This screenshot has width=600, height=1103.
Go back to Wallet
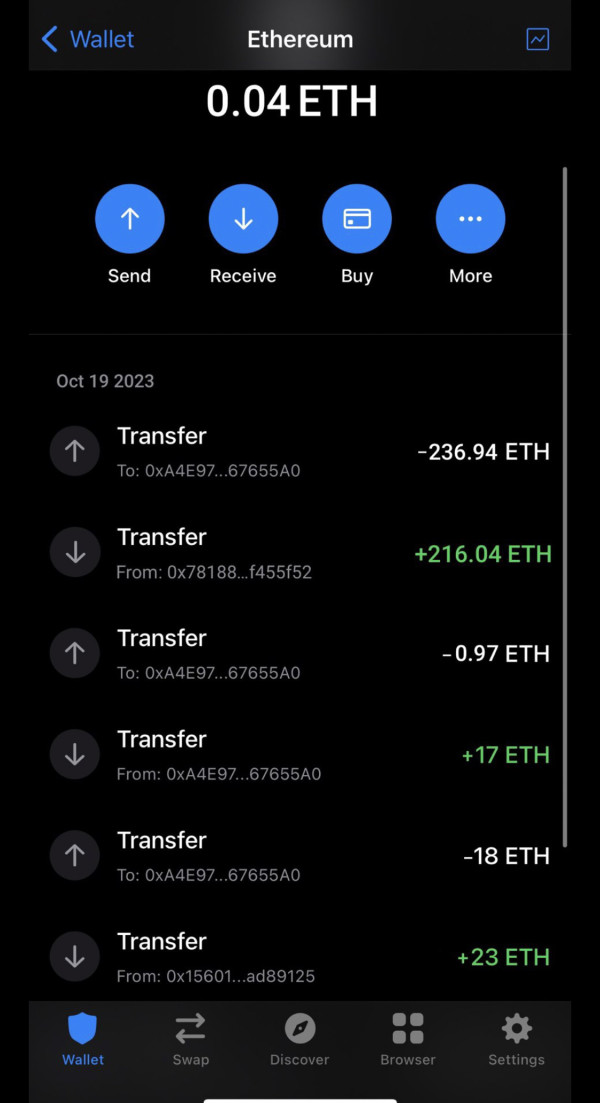click(88, 40)
